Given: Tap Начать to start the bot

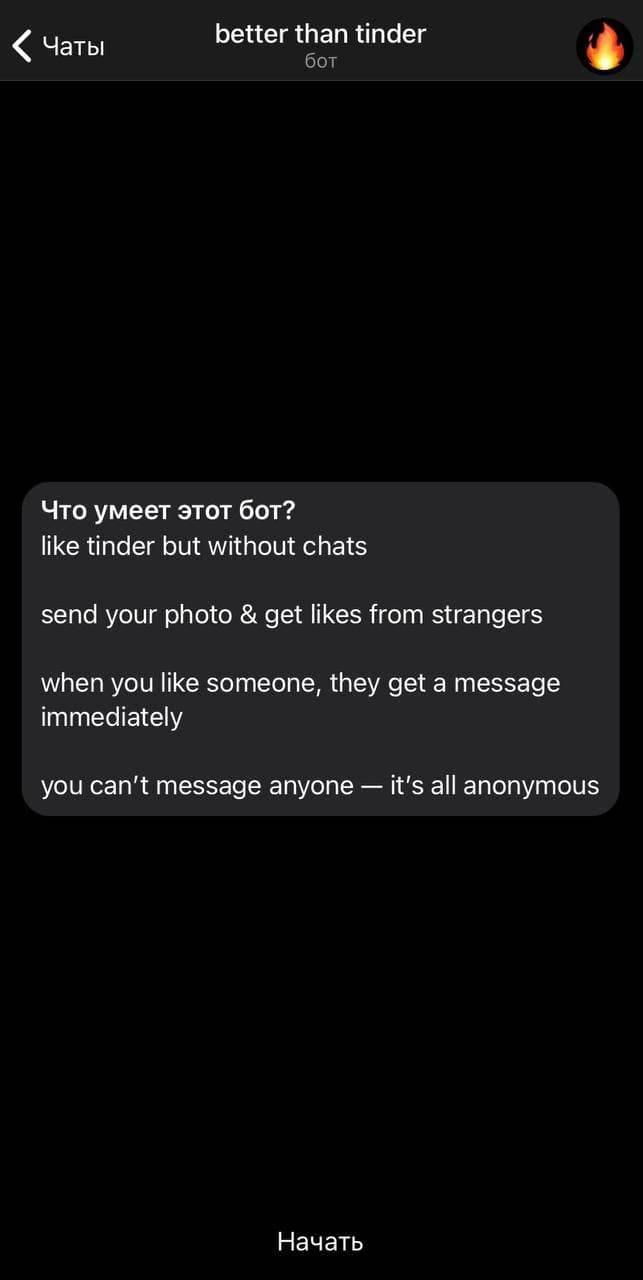Looking at the screenshot, I should click(x=320, y=1242).
